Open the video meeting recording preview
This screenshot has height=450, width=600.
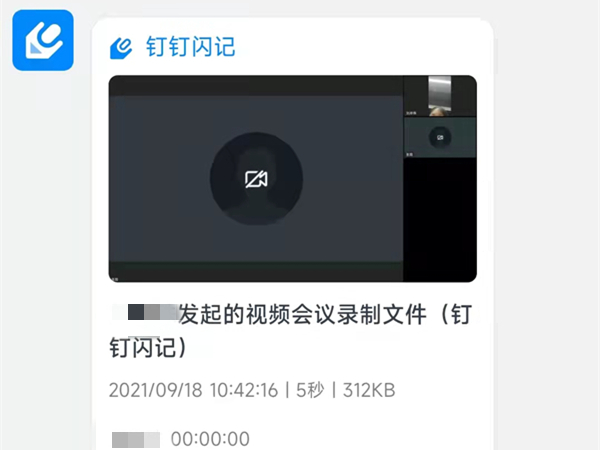[x=292, y=179]
